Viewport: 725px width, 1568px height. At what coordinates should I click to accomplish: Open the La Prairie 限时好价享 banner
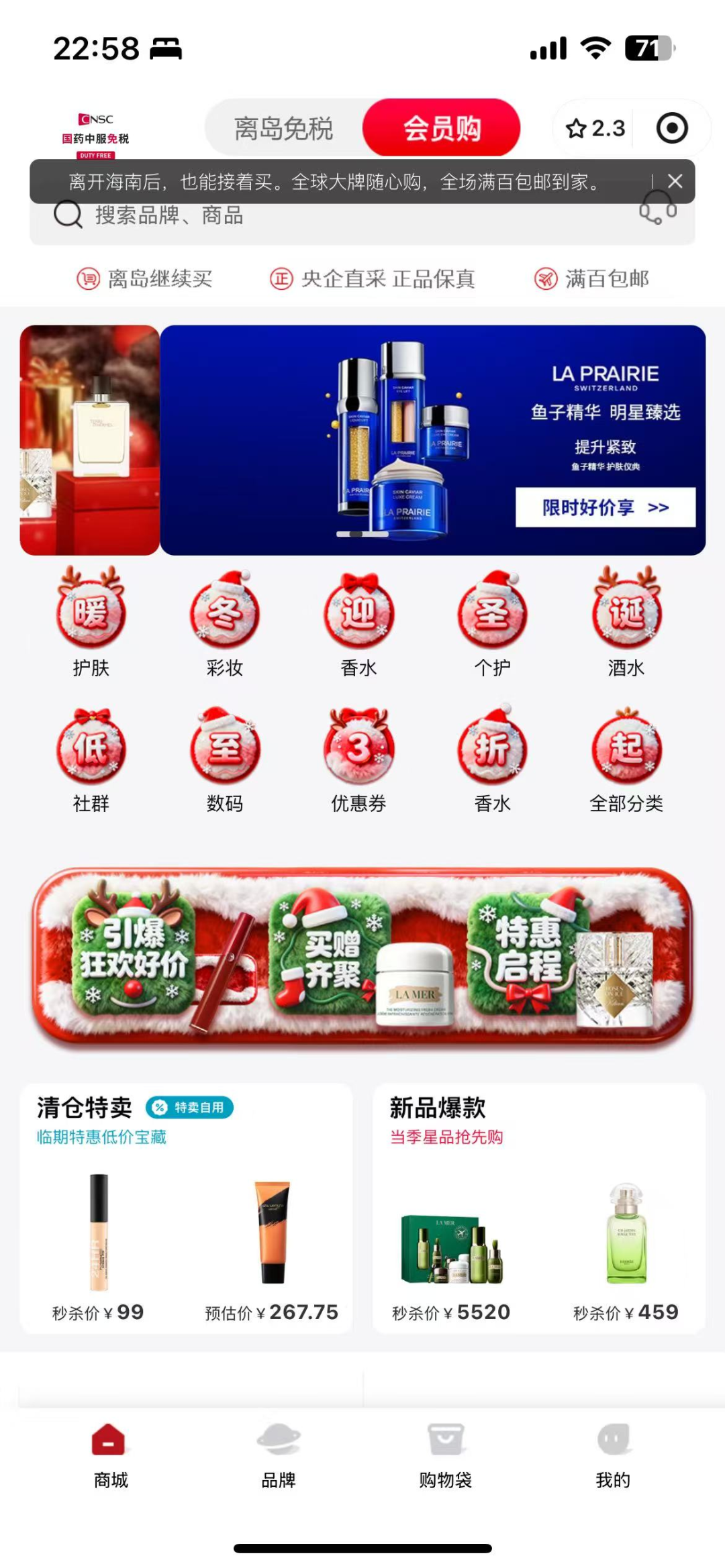coord(604,508)
